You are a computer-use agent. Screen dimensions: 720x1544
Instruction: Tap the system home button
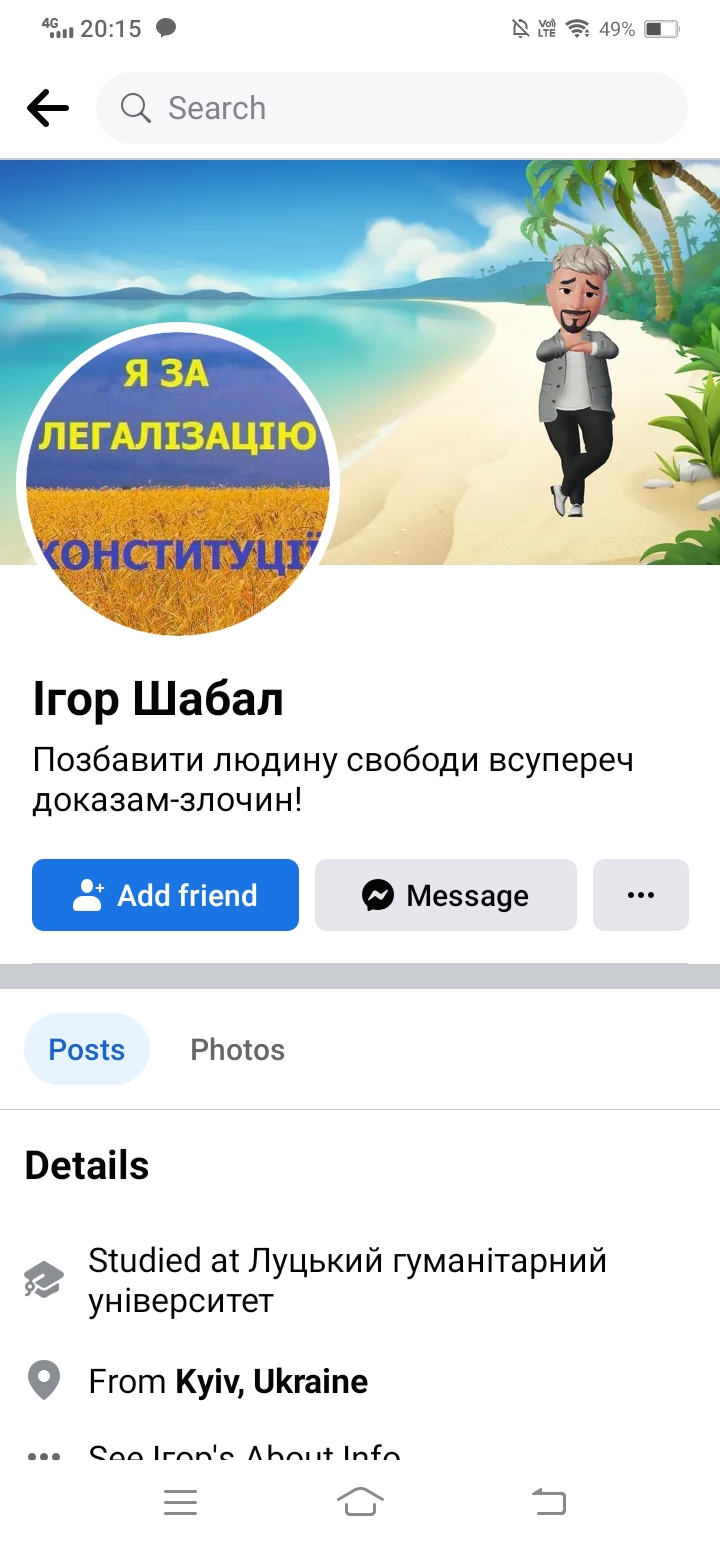click(360, 1501)
